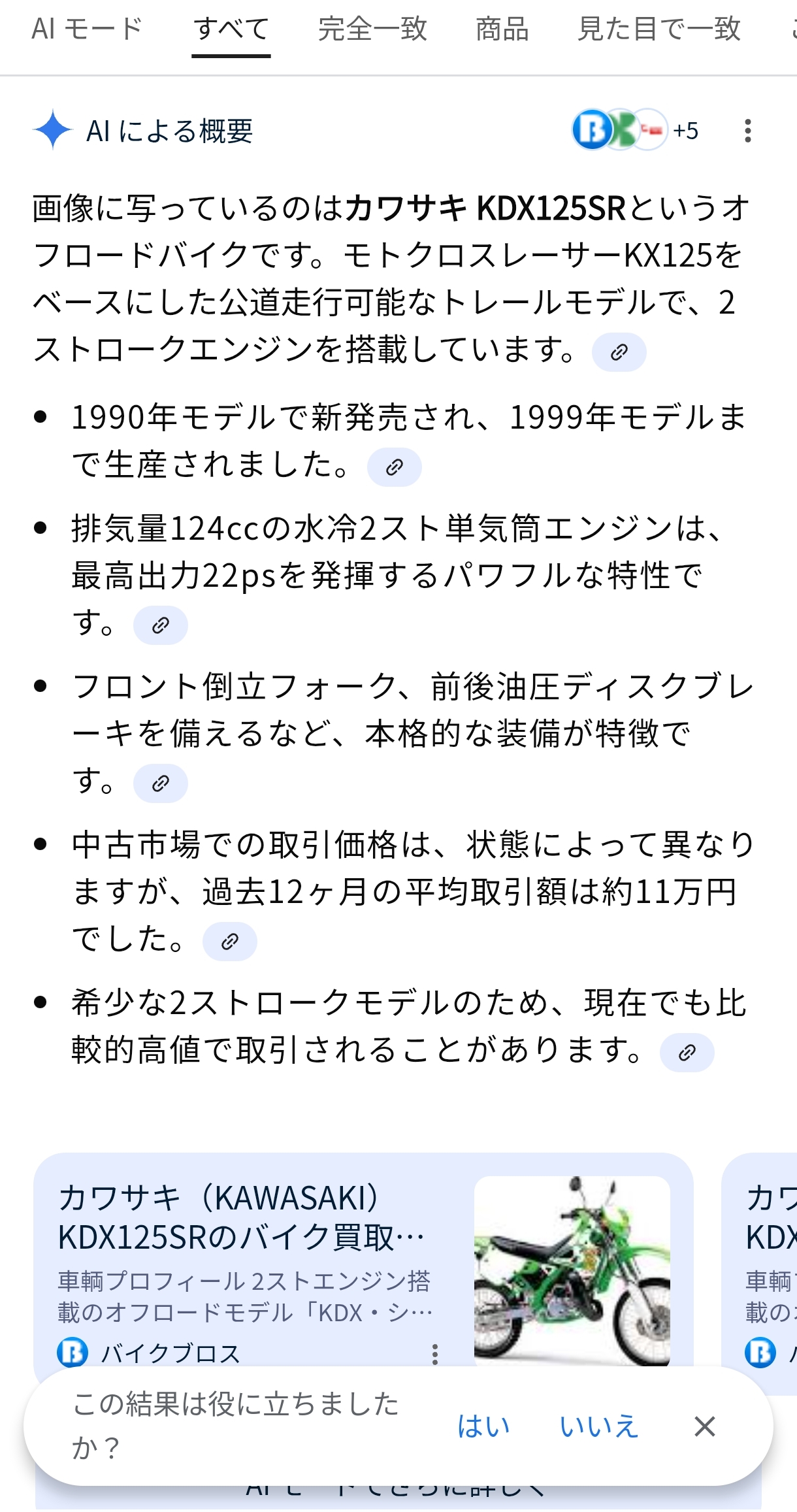This screenshot has width=797, height=1512.
Task: Open more options on バイクブロス card
Action: click(435, 1354)
